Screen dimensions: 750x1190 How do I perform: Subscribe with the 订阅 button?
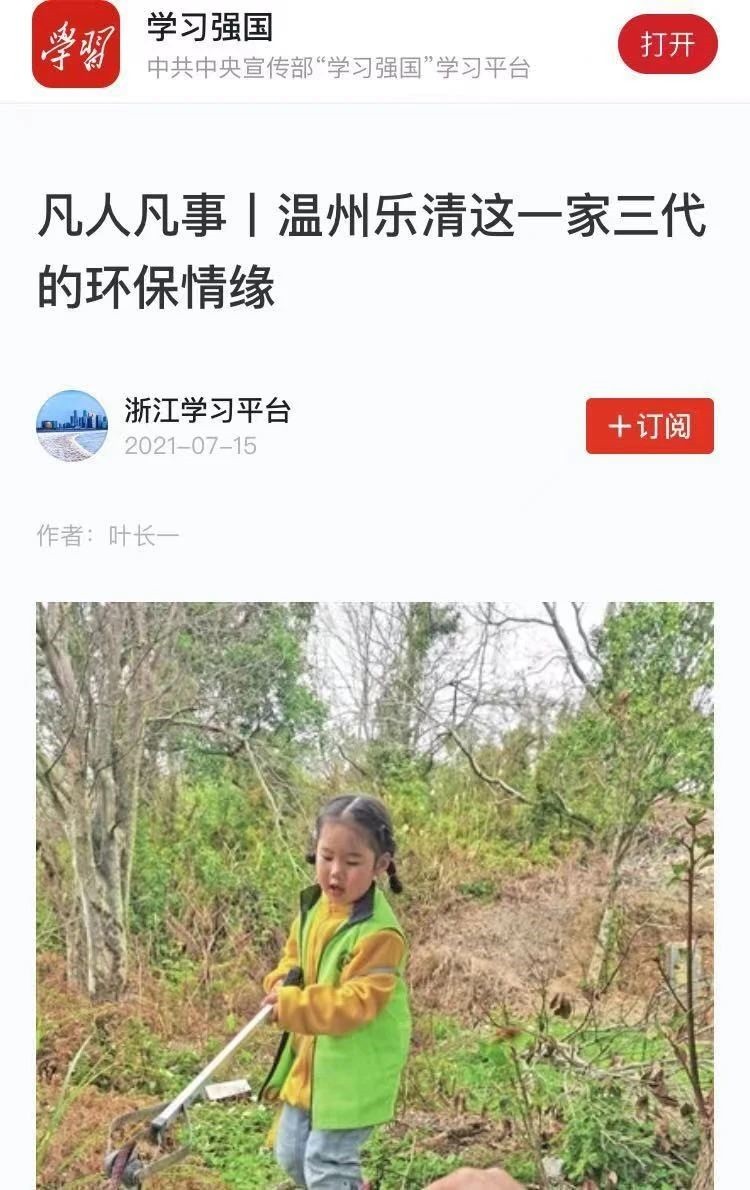(649, 426)
